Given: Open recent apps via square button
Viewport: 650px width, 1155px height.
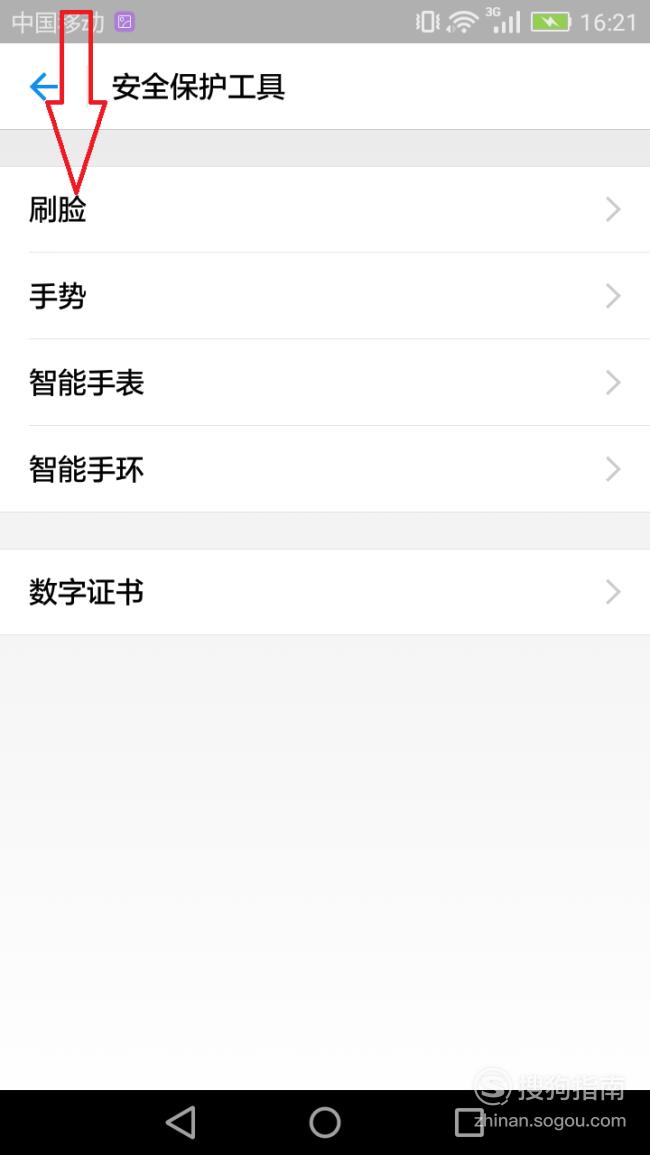Looking at the screenshot, I should pos(469,1123).
